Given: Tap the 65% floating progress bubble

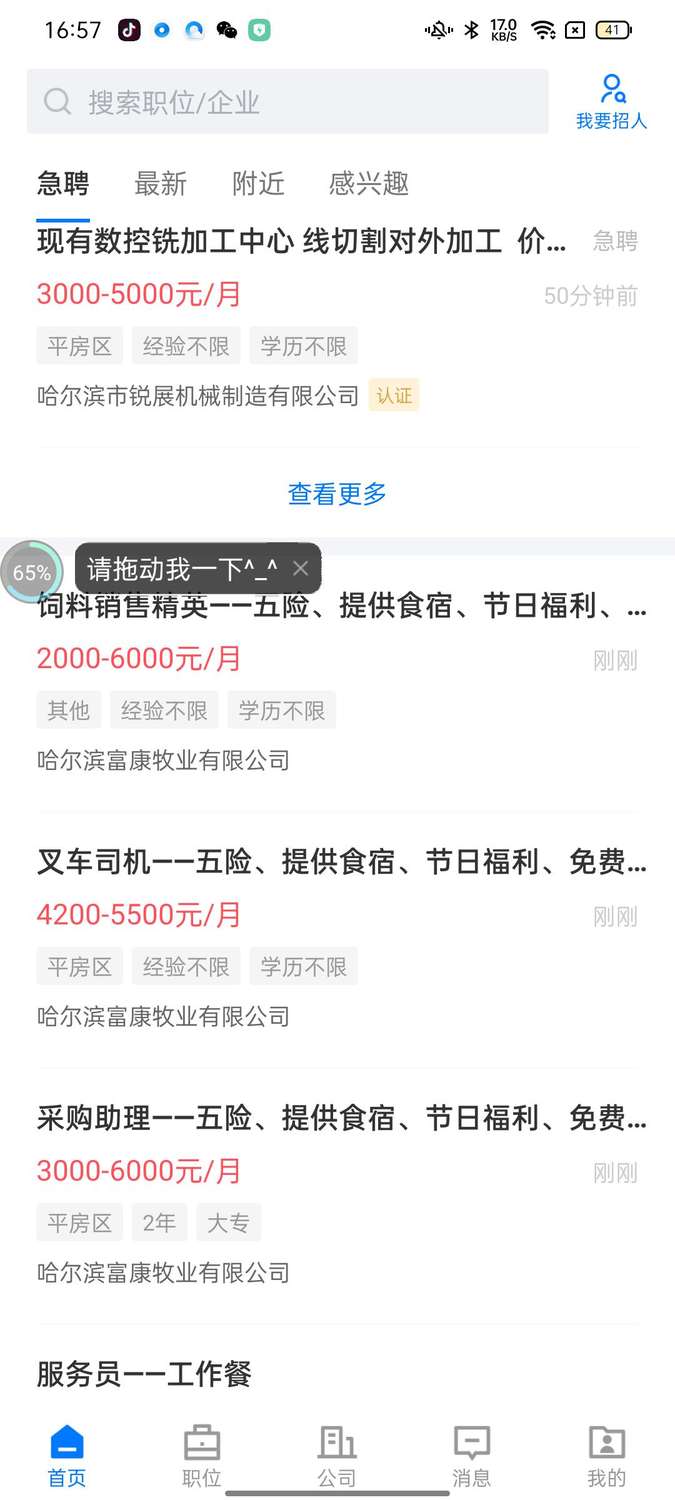Looking at the screenshot, I should tap(31, 572).
